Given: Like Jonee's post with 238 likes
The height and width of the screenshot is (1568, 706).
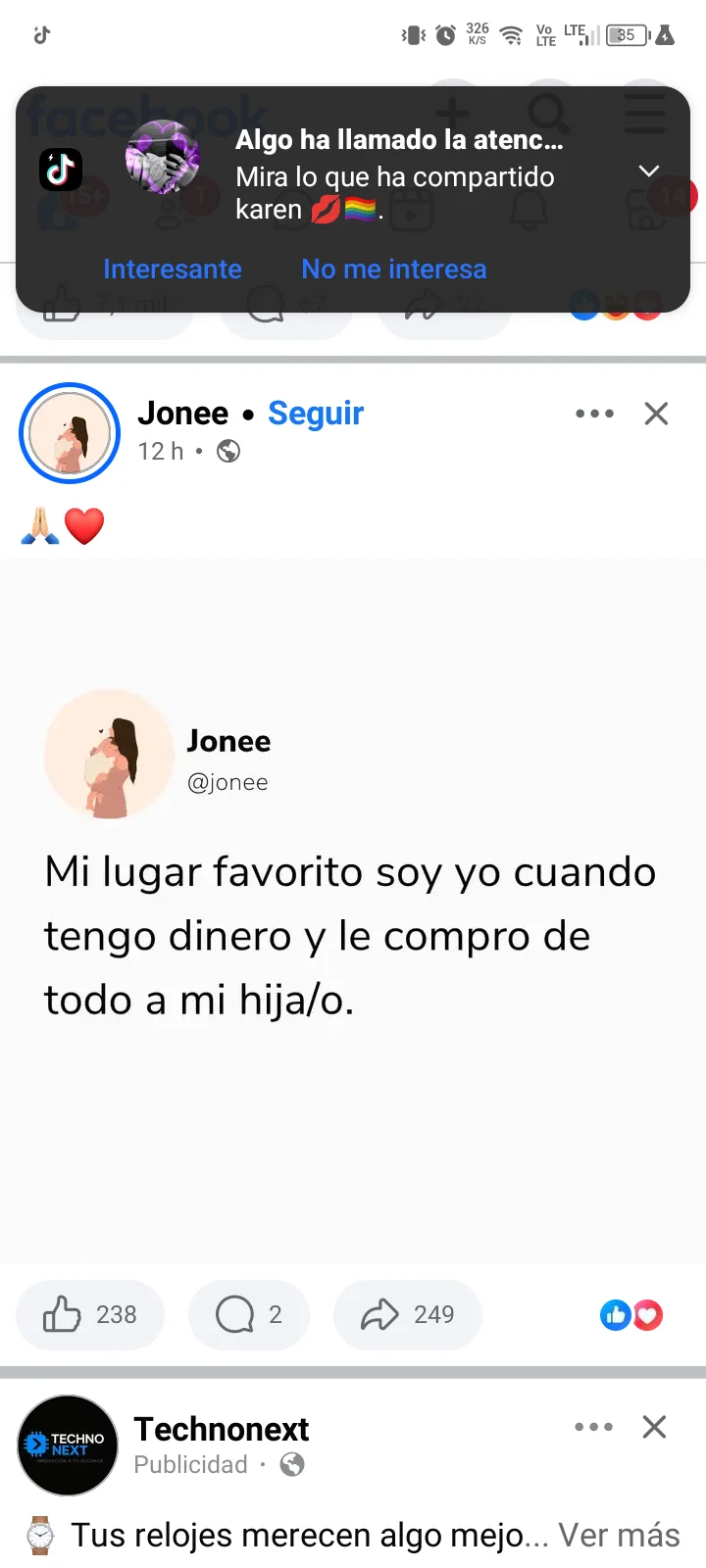Looking at the screenshot, I should [90, 1314].
